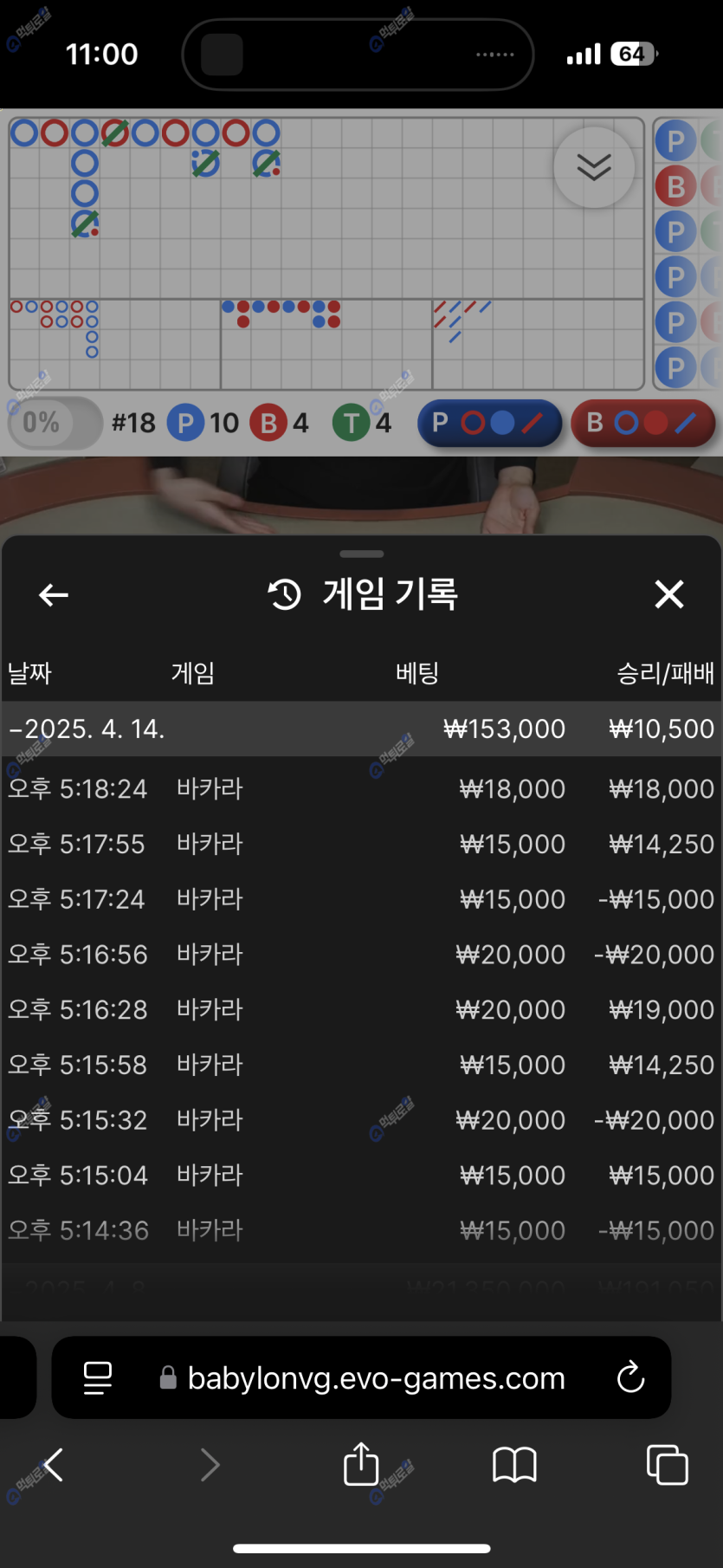Show all open browser tabs
The height and width of the screenshot is (1568, 723).
[x=667, y=1465]
